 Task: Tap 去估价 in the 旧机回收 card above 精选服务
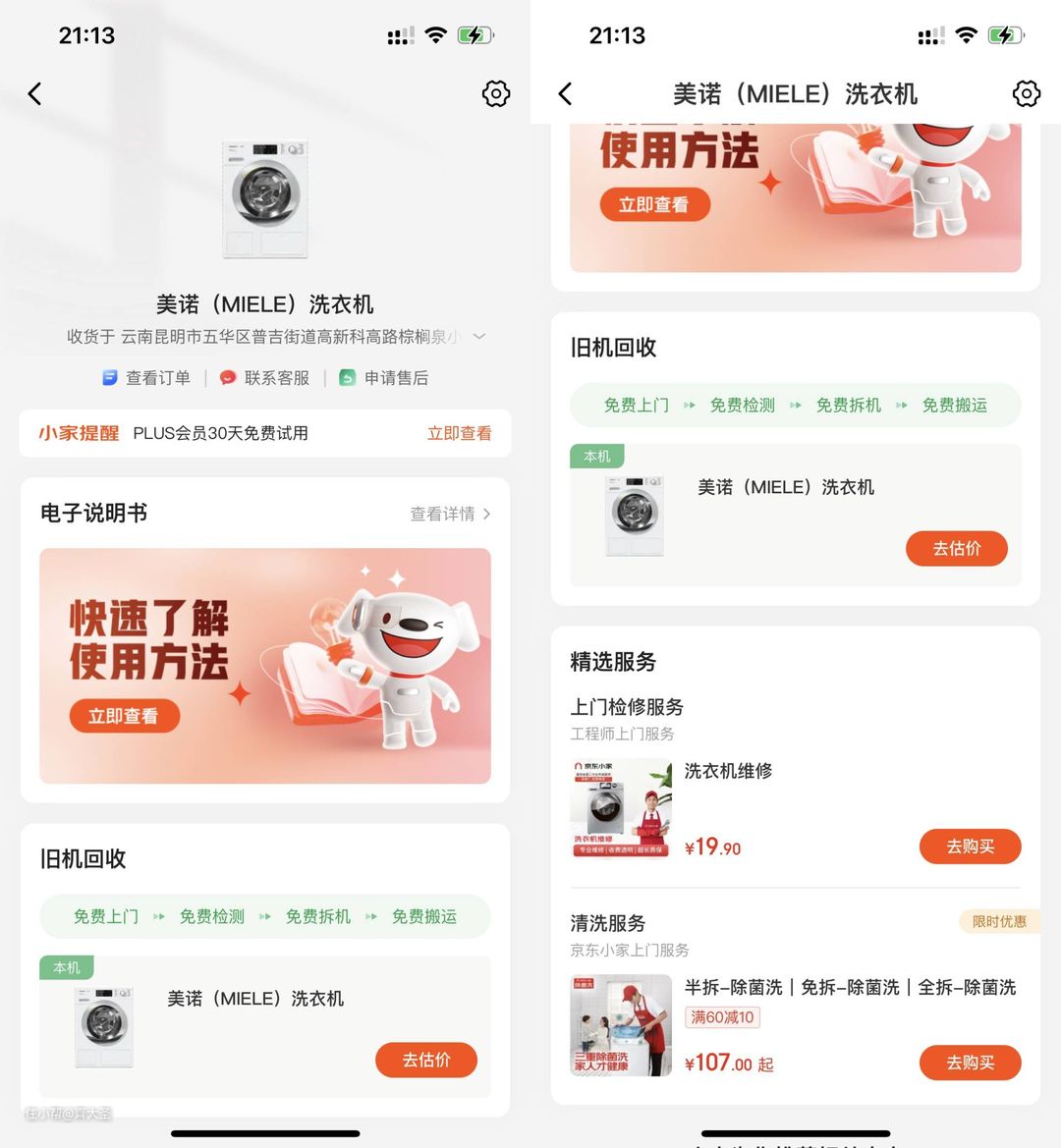(956, 549)
